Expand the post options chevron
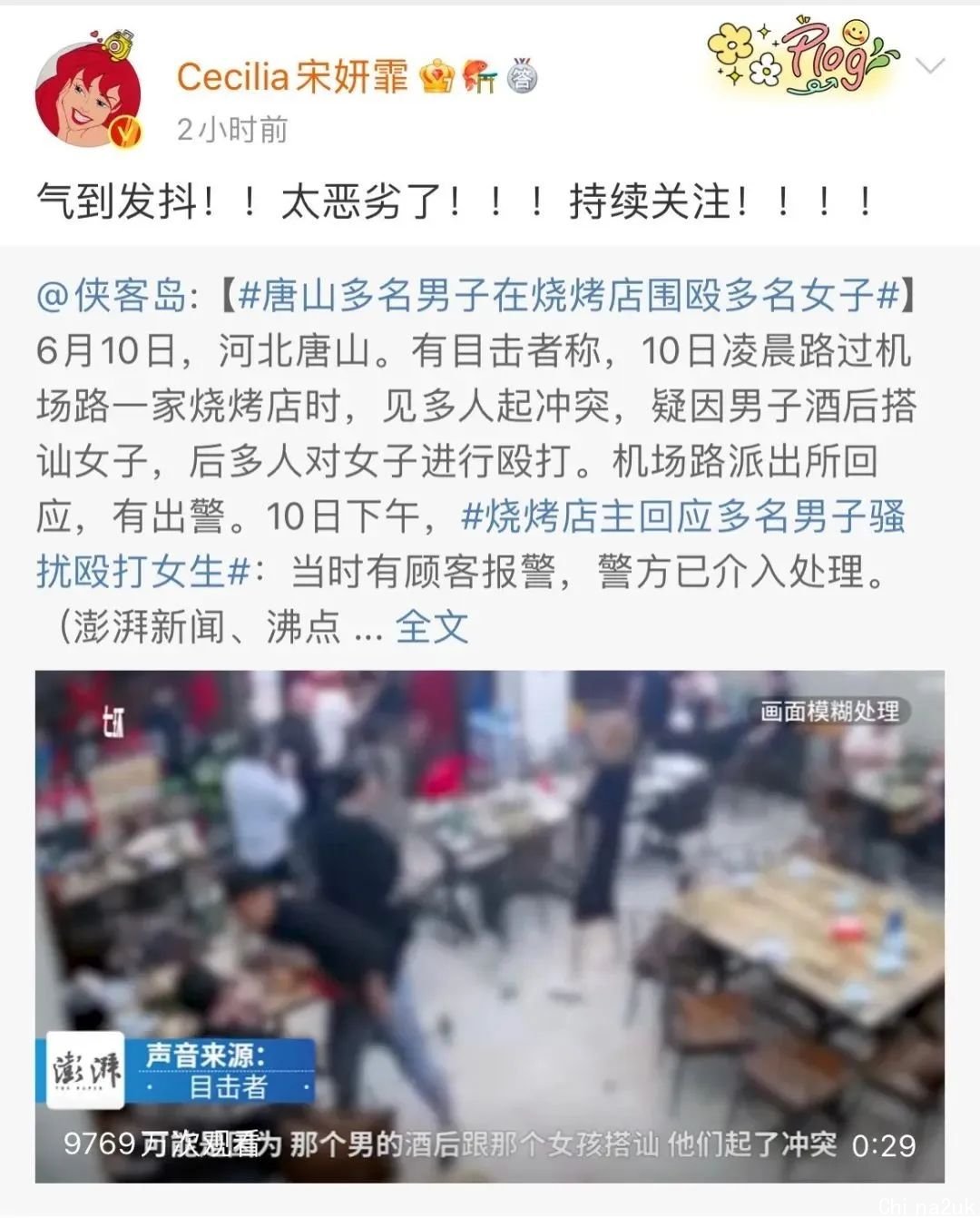 point(930,66)
